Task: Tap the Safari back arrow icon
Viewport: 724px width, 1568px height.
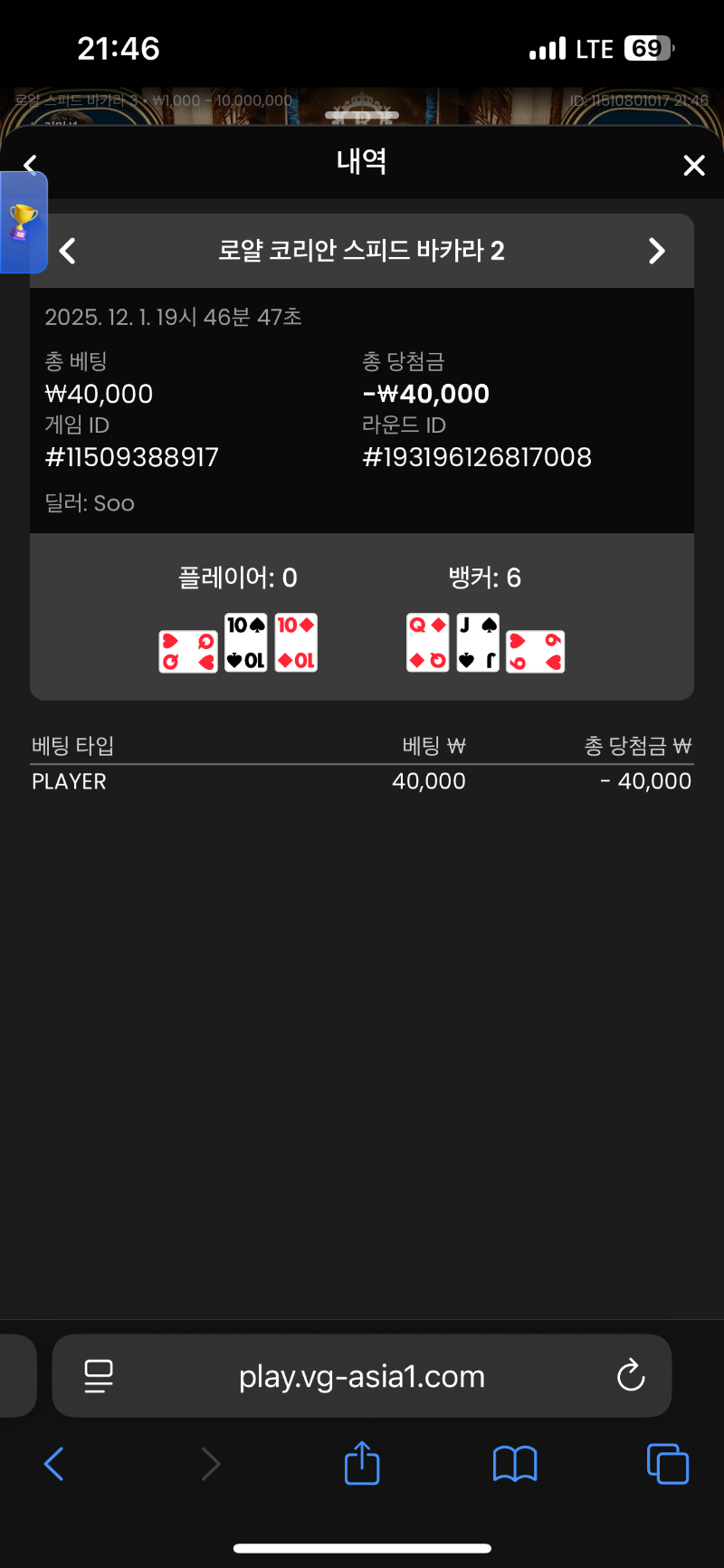Action: coord(53,1463)
